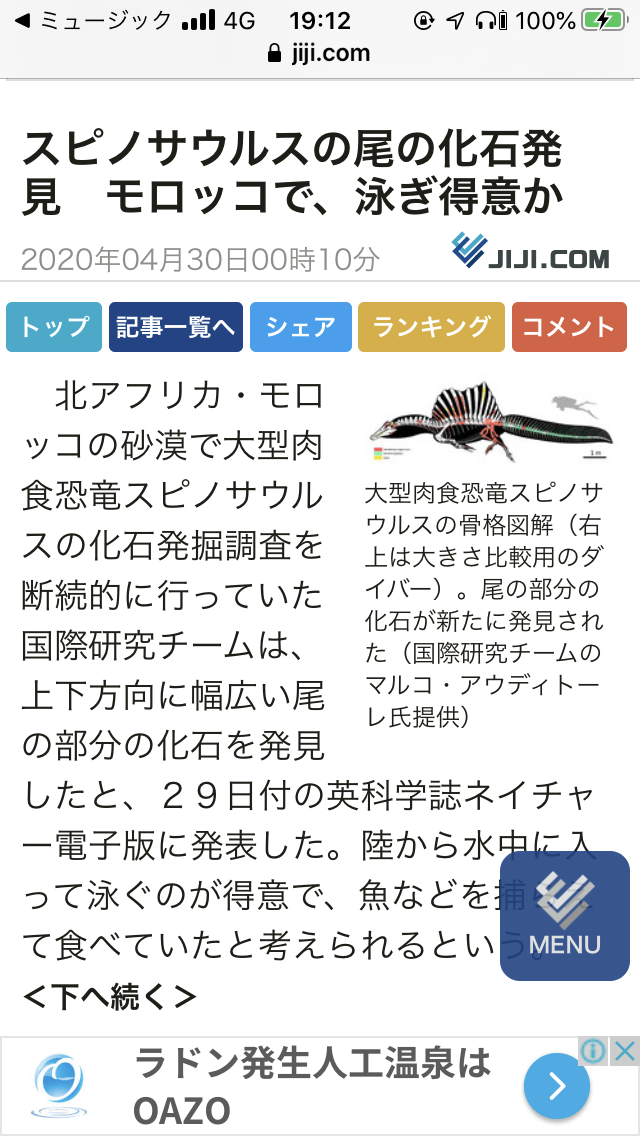Continue reading via ＜下へ続く＞
640x1136 pixels.
(x=108, y=997)
